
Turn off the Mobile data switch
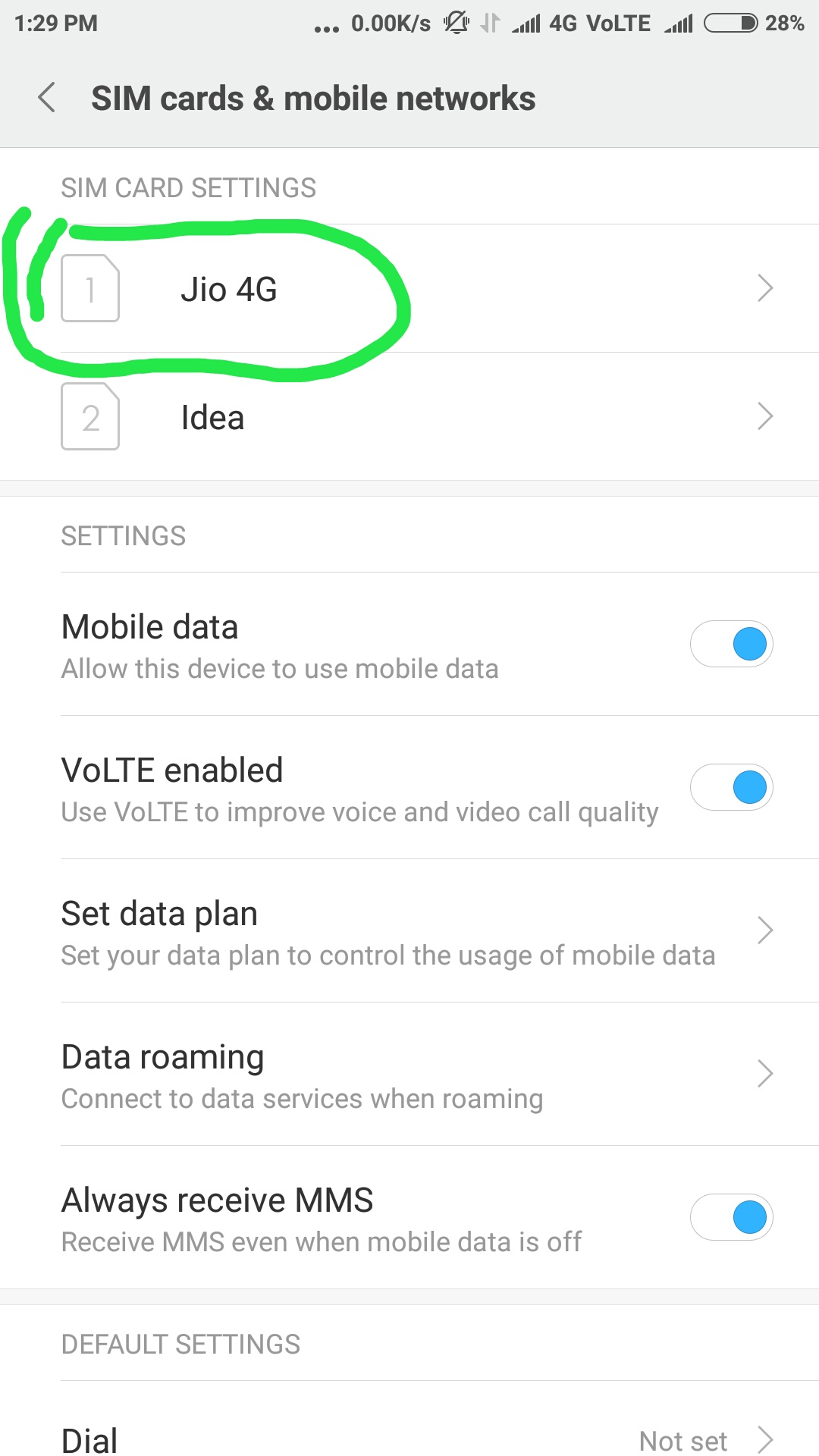click(731, 645)
